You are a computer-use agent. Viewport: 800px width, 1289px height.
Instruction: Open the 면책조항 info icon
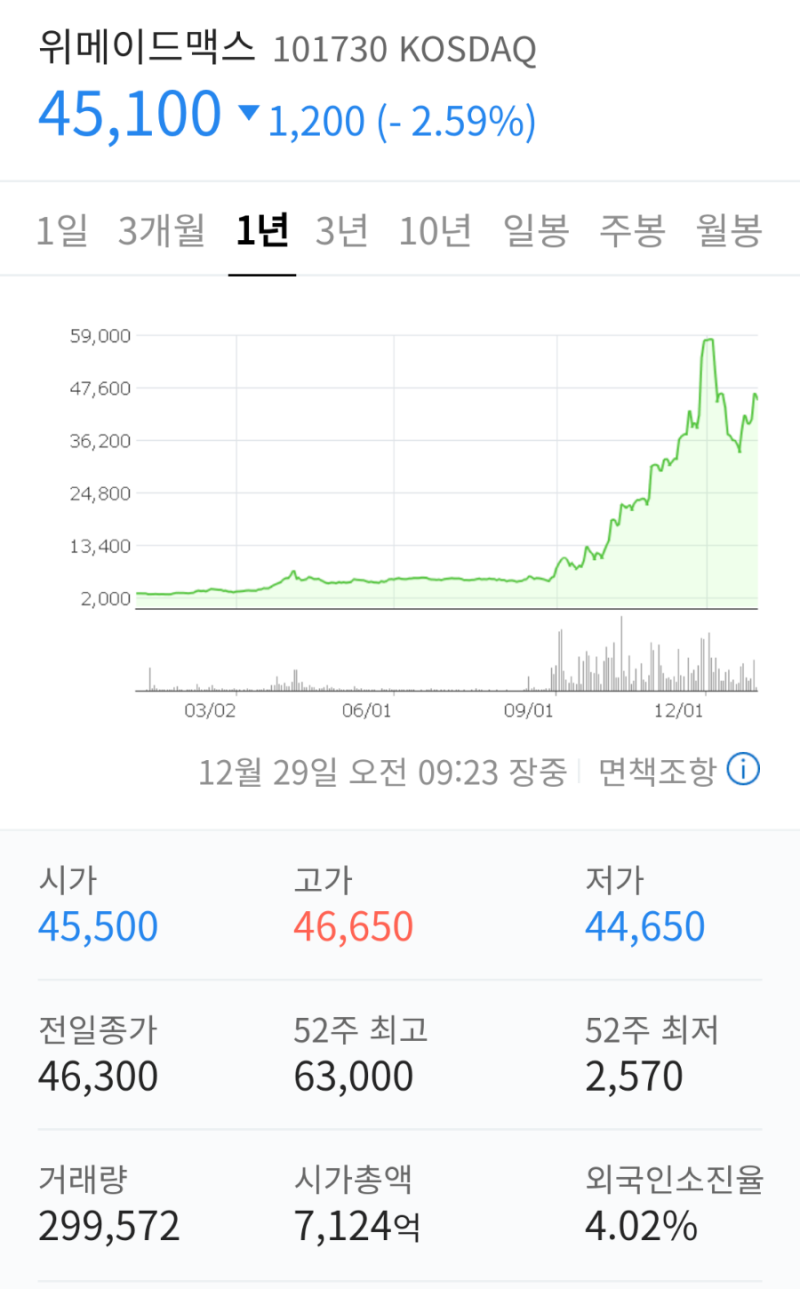(x=742, y=770)
